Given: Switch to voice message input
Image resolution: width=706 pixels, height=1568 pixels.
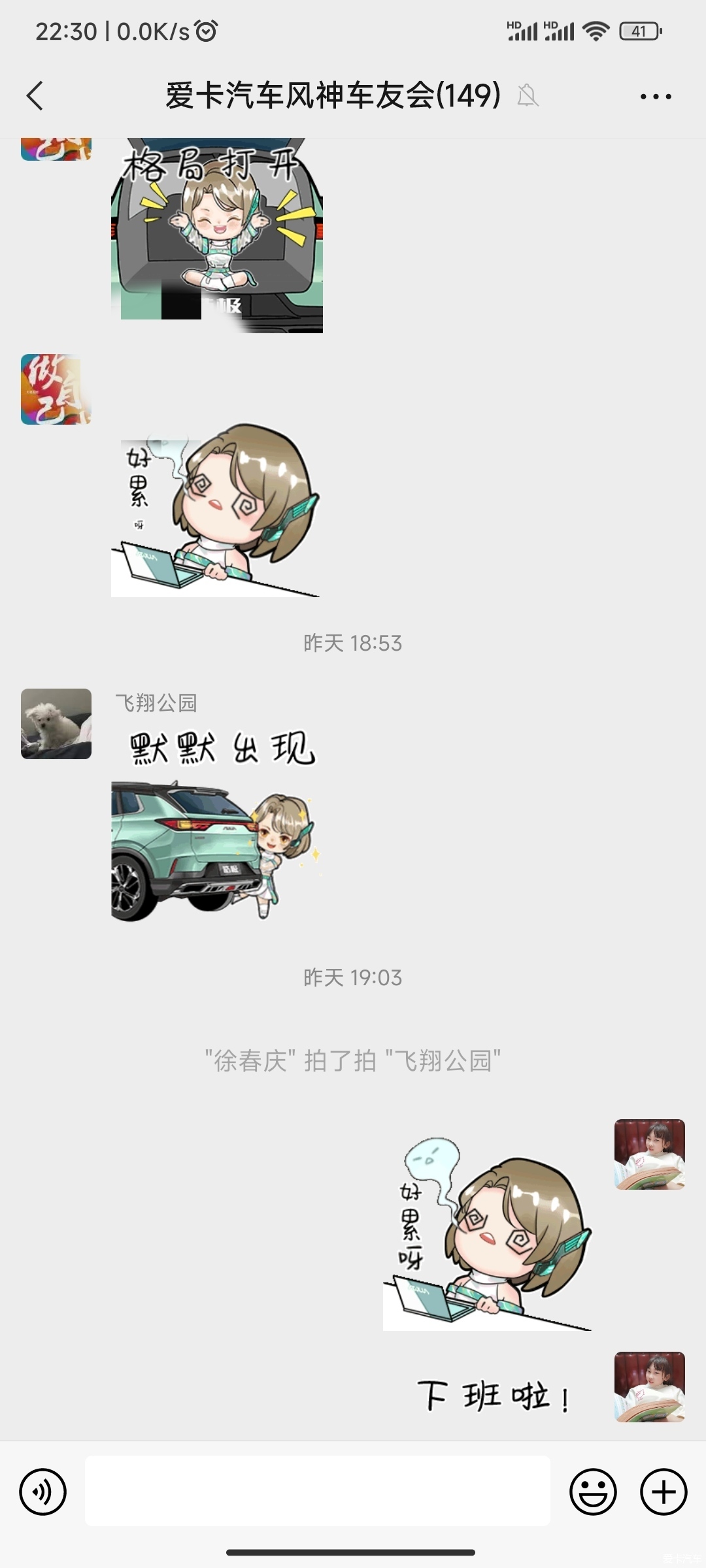Looking at the screenshot, I should point(43,1492).
